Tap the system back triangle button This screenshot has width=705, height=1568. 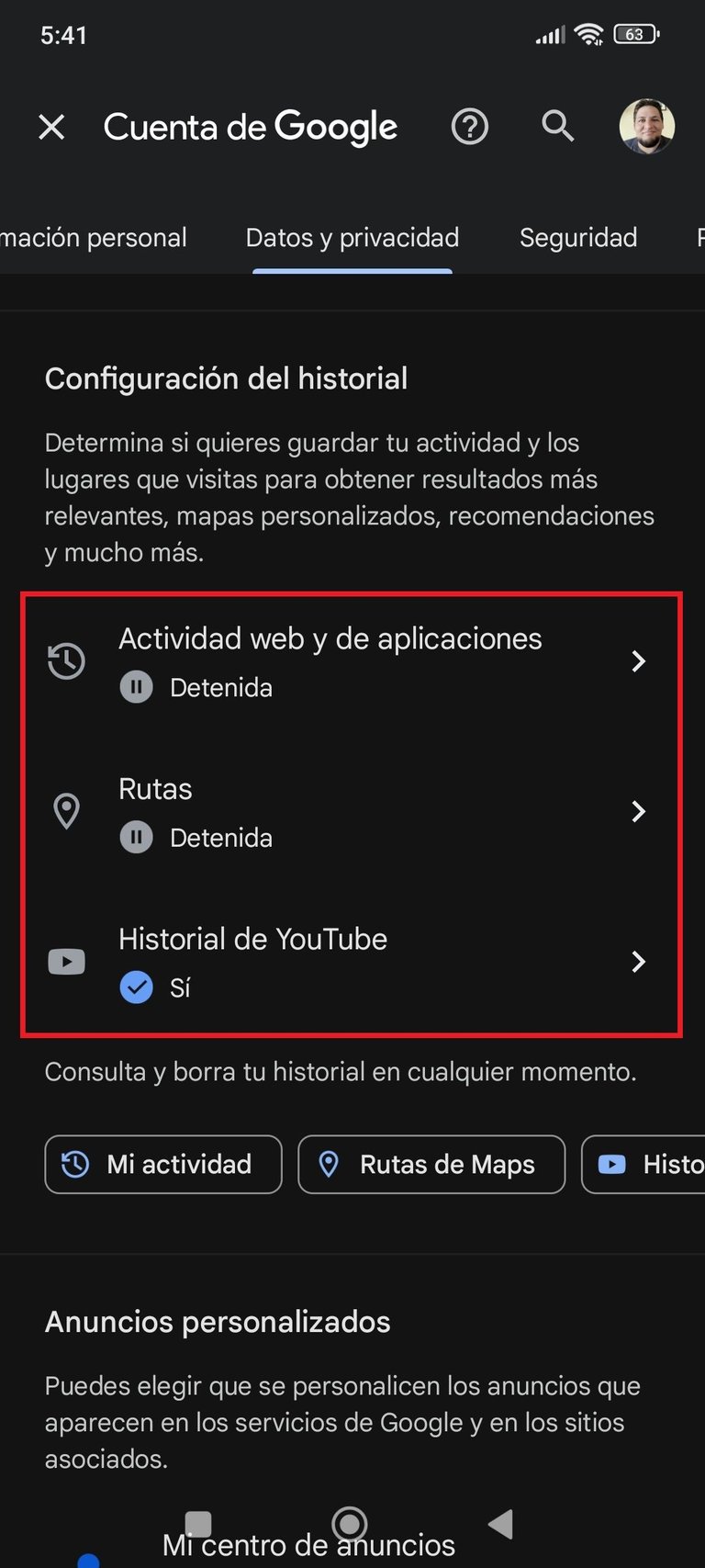501,1524
